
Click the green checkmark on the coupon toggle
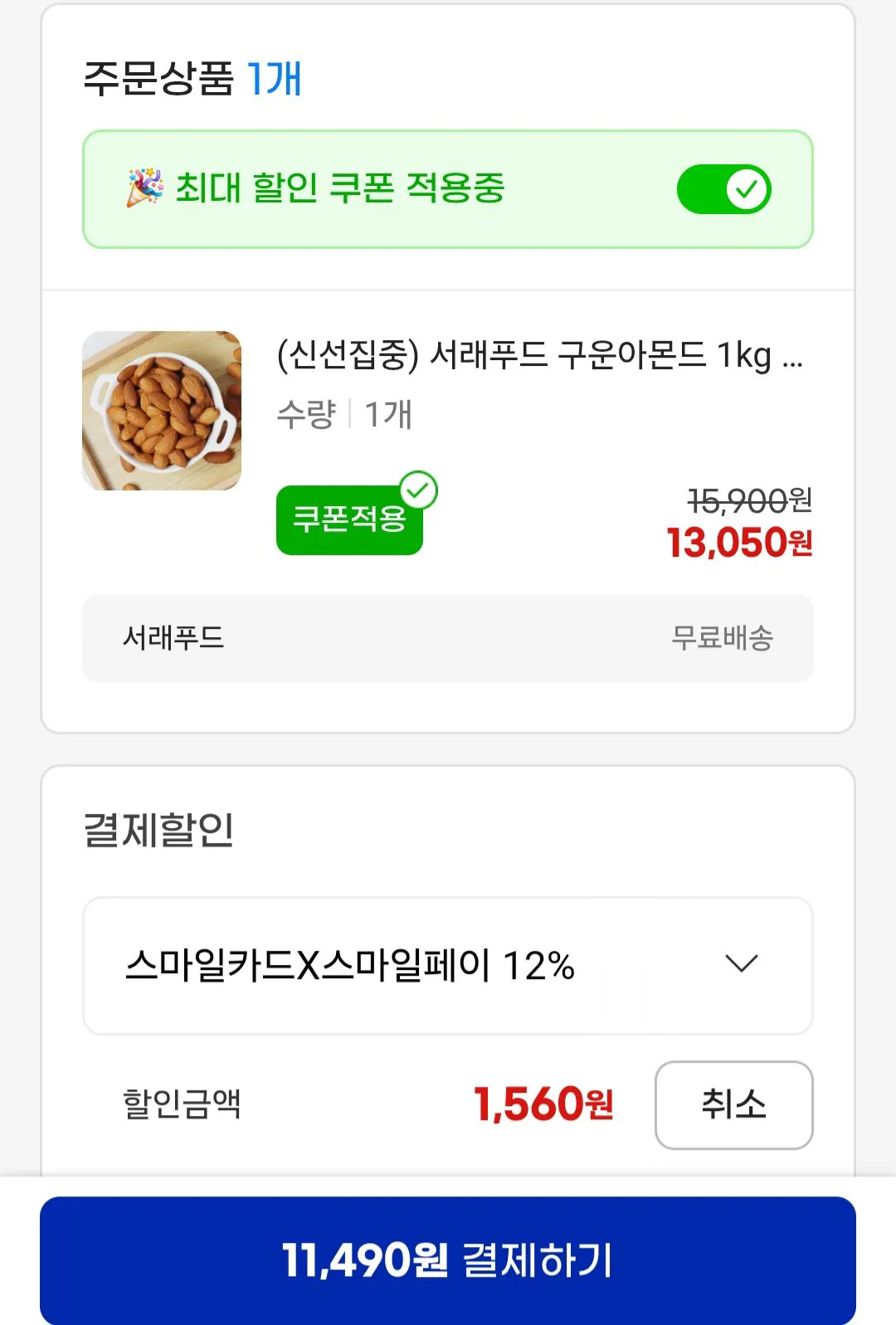tap(745, 189)
